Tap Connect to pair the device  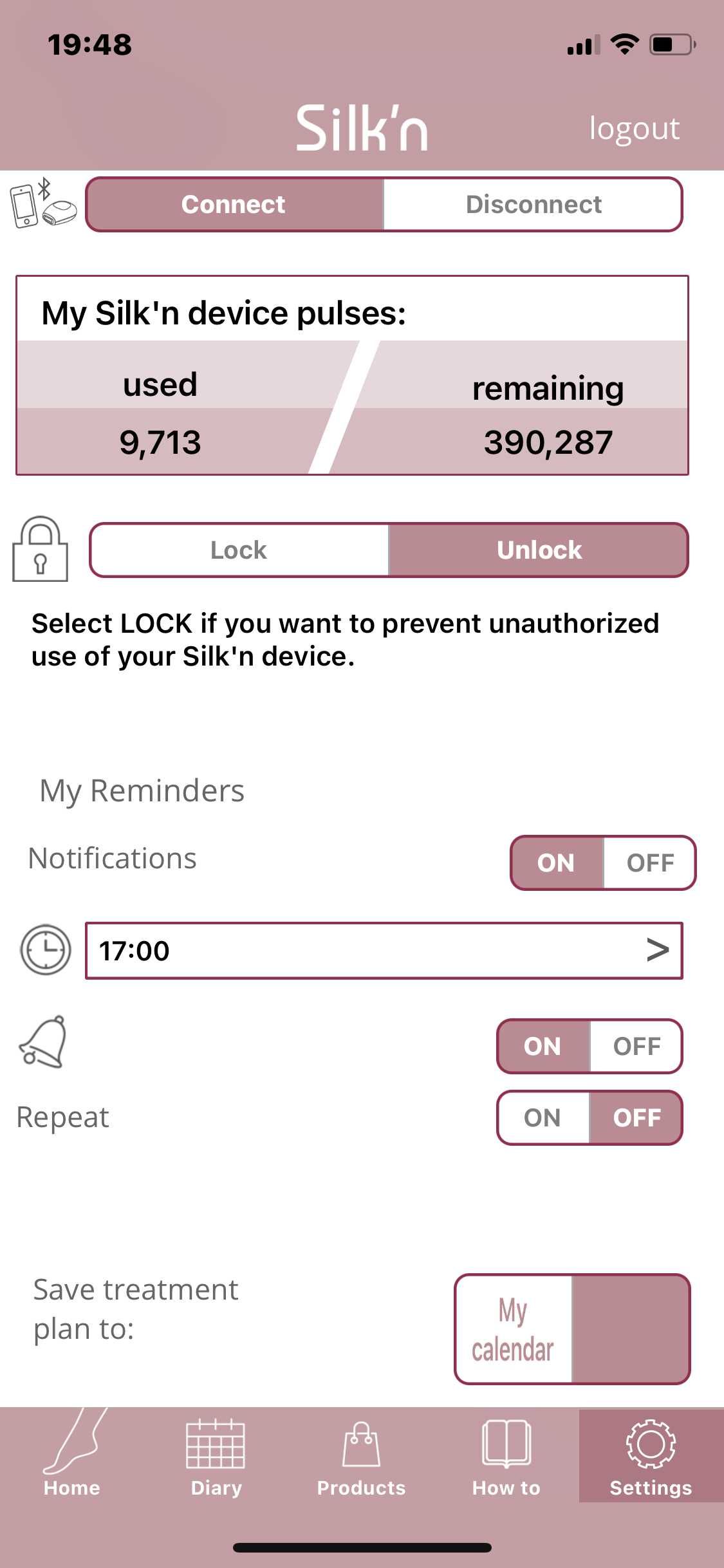coord(234,205)
